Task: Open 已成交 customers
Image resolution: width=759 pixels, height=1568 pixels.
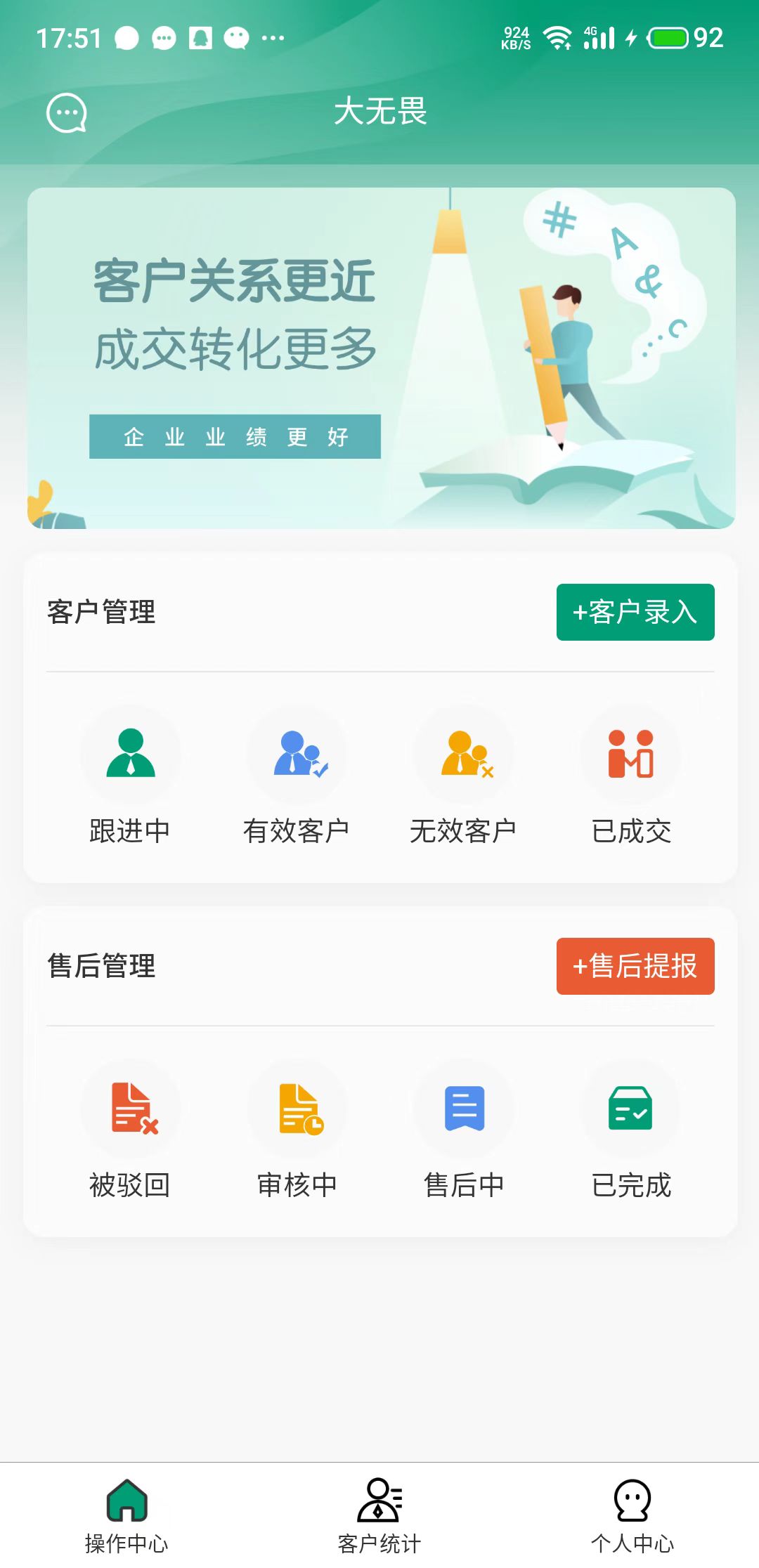Action: click(x=630, y=776)
